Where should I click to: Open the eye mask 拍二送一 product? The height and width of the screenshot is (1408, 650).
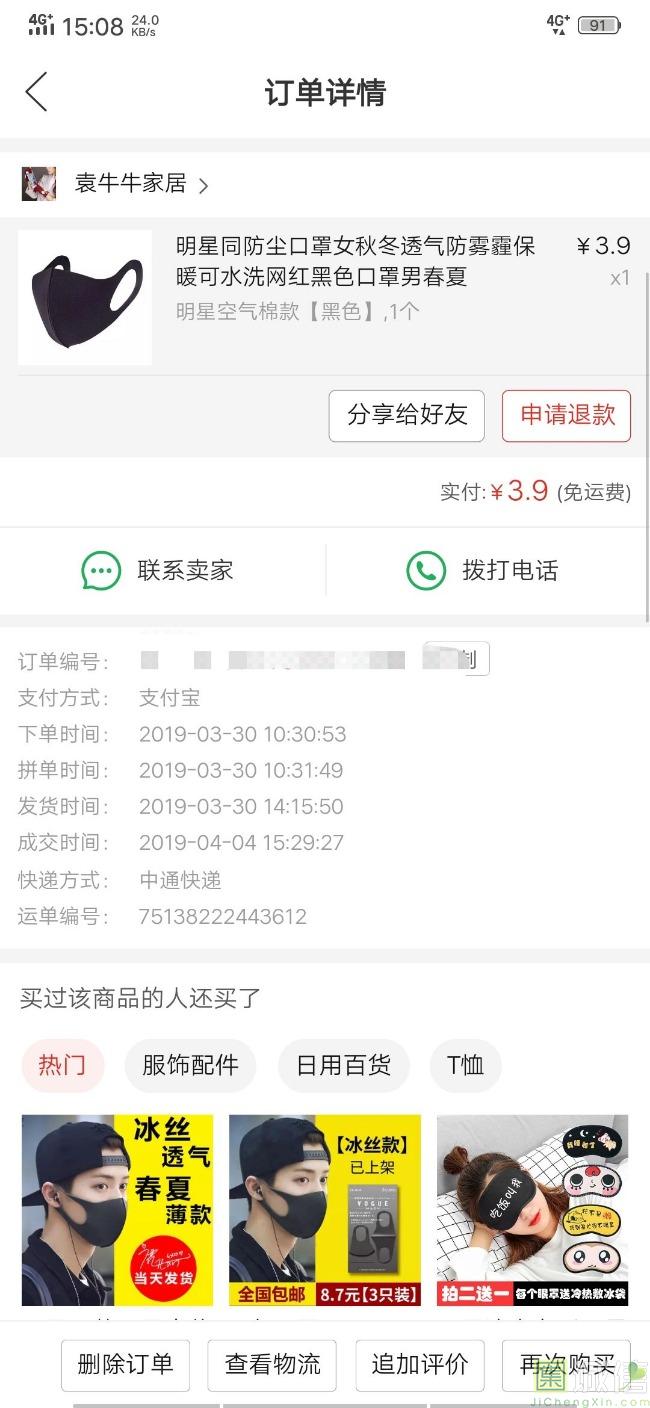tap(532, 1210)
